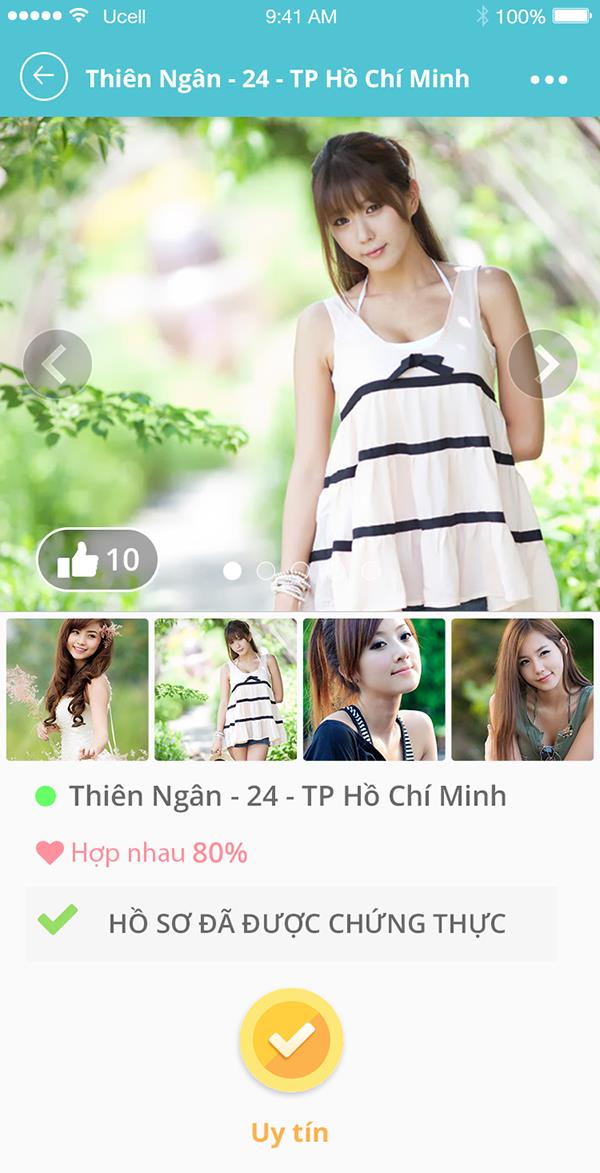Go back using the header arrow
Viewport: 600px width, 1173px height.
pyautogui.click(x=43, y=76)
